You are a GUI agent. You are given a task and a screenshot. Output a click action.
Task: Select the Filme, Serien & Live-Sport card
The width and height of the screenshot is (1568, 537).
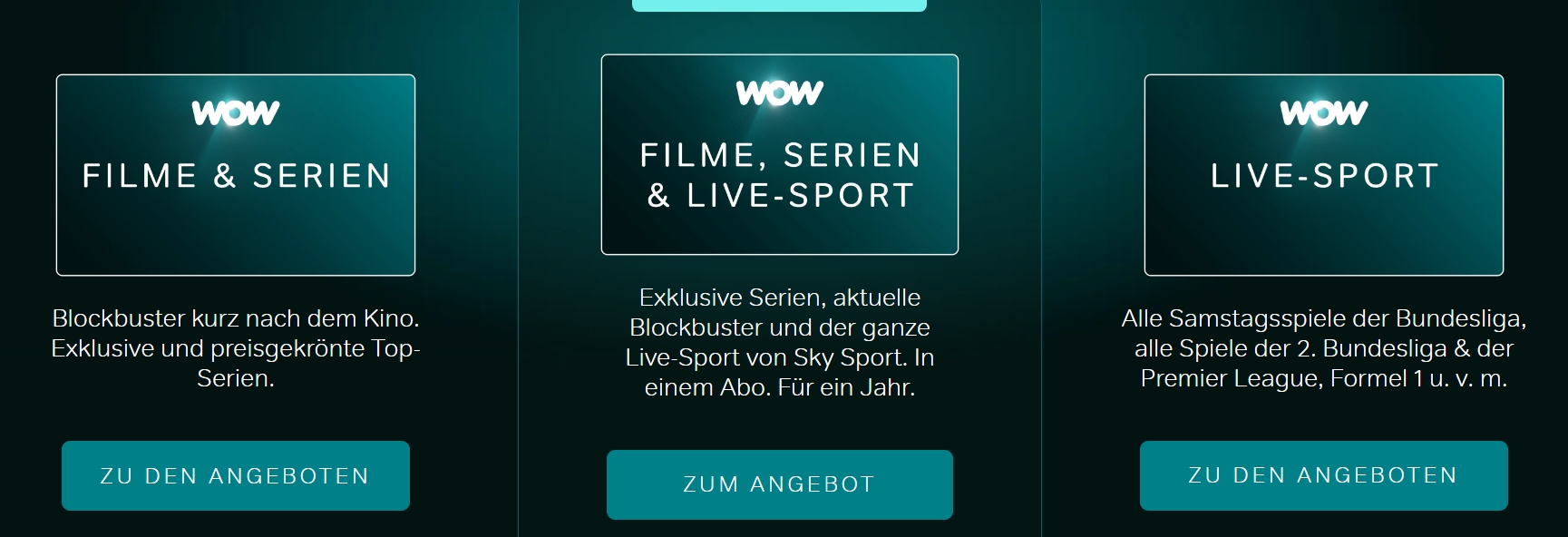[x=779, y=154]
